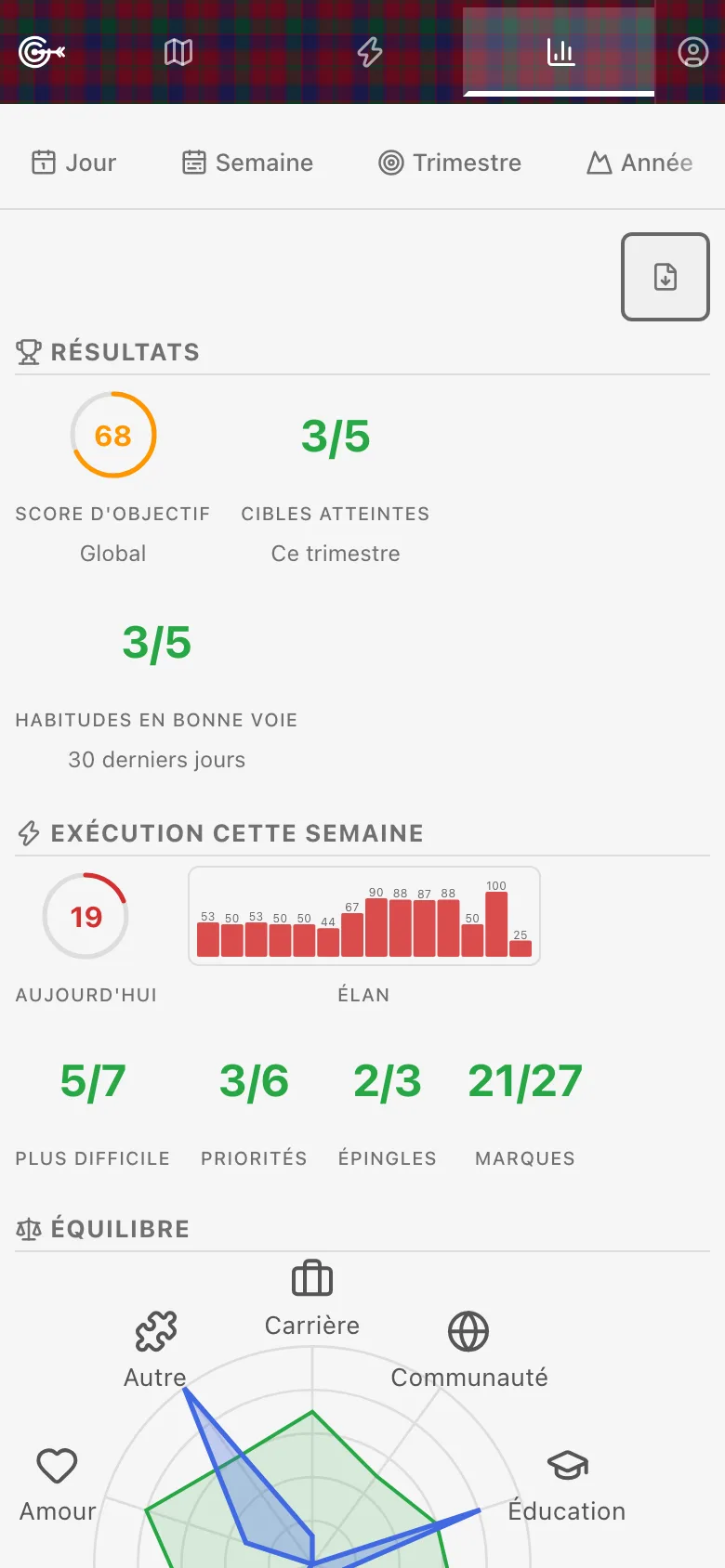Select the Trimestre view
Viewport: 725px width, 1568px height.
[x=450, y=163]
